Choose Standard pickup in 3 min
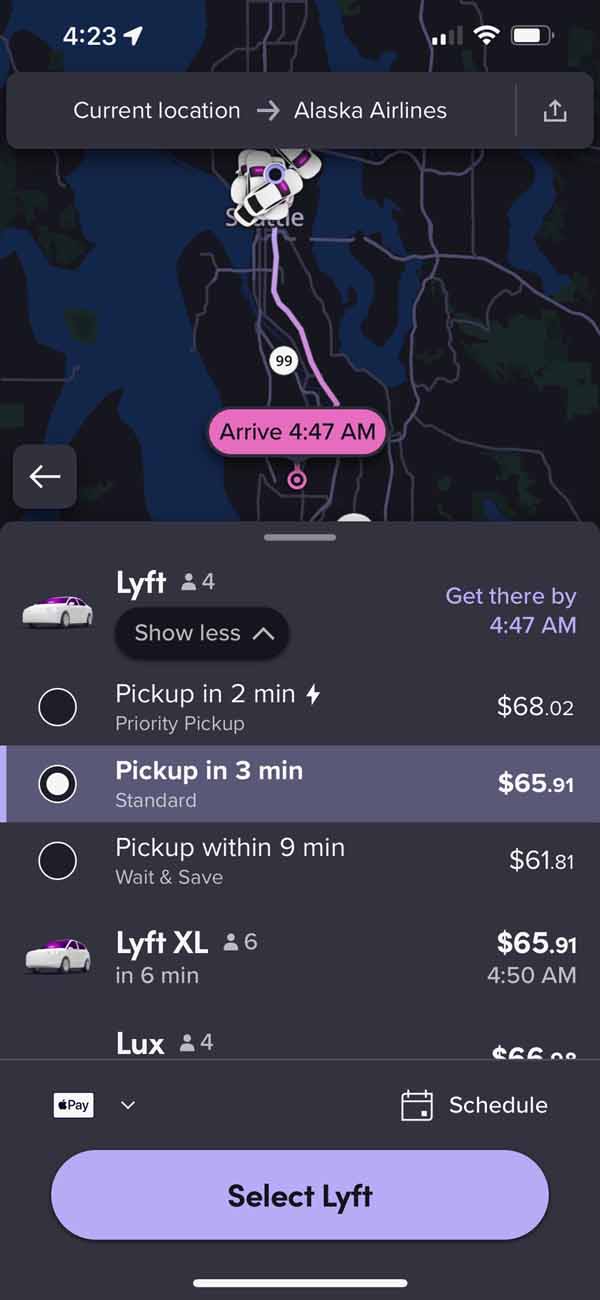This screenshot has width=600, height=1300. (300, 784)
